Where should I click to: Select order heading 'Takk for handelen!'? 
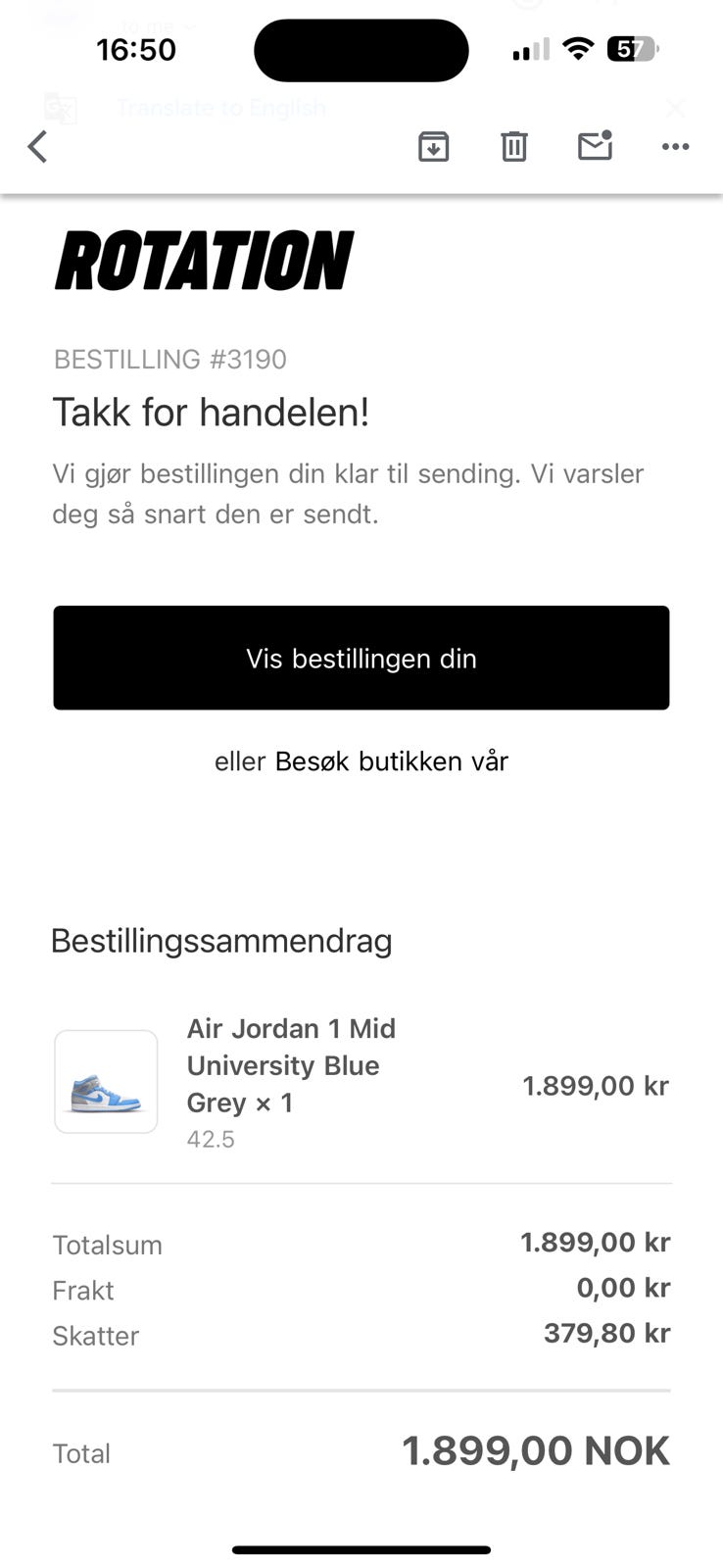(212, 412)
